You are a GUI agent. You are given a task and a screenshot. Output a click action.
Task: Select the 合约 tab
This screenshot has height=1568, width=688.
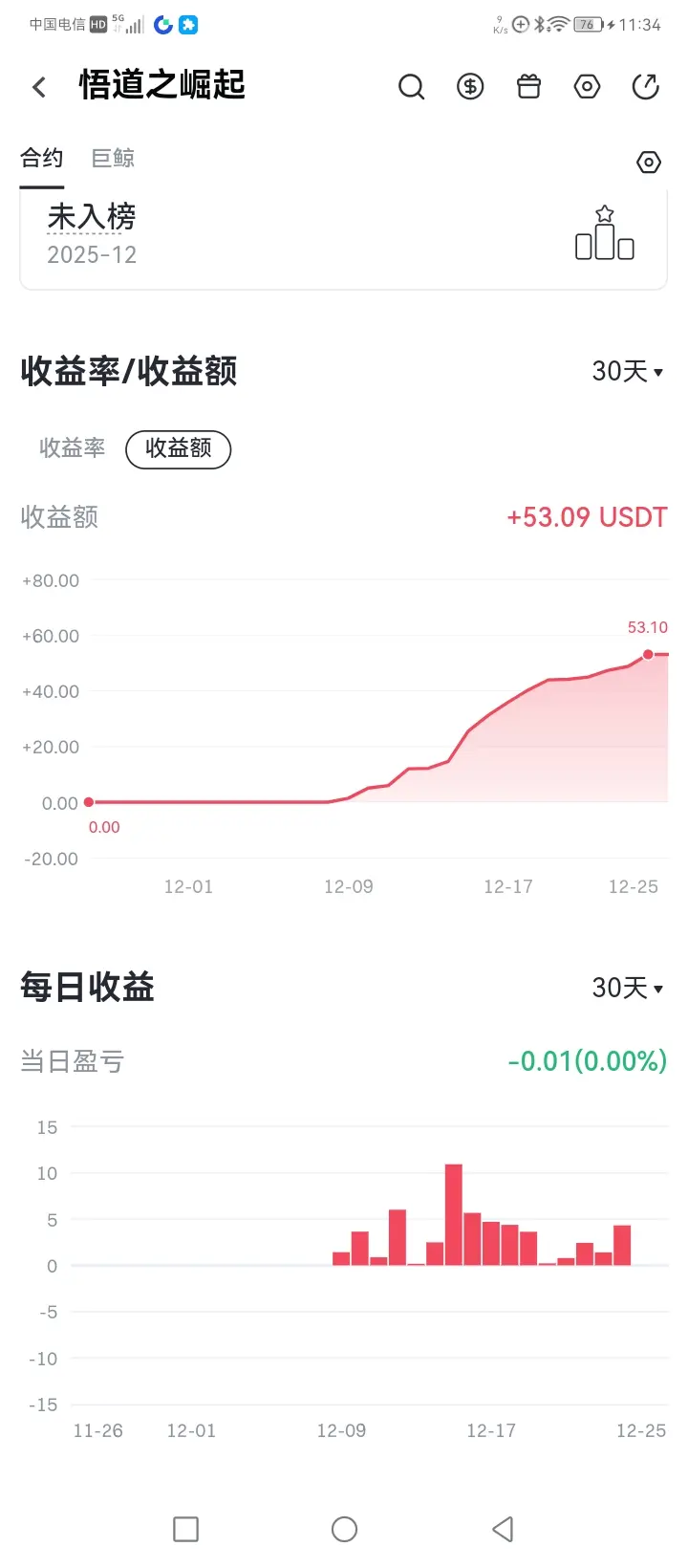[42, 158]
